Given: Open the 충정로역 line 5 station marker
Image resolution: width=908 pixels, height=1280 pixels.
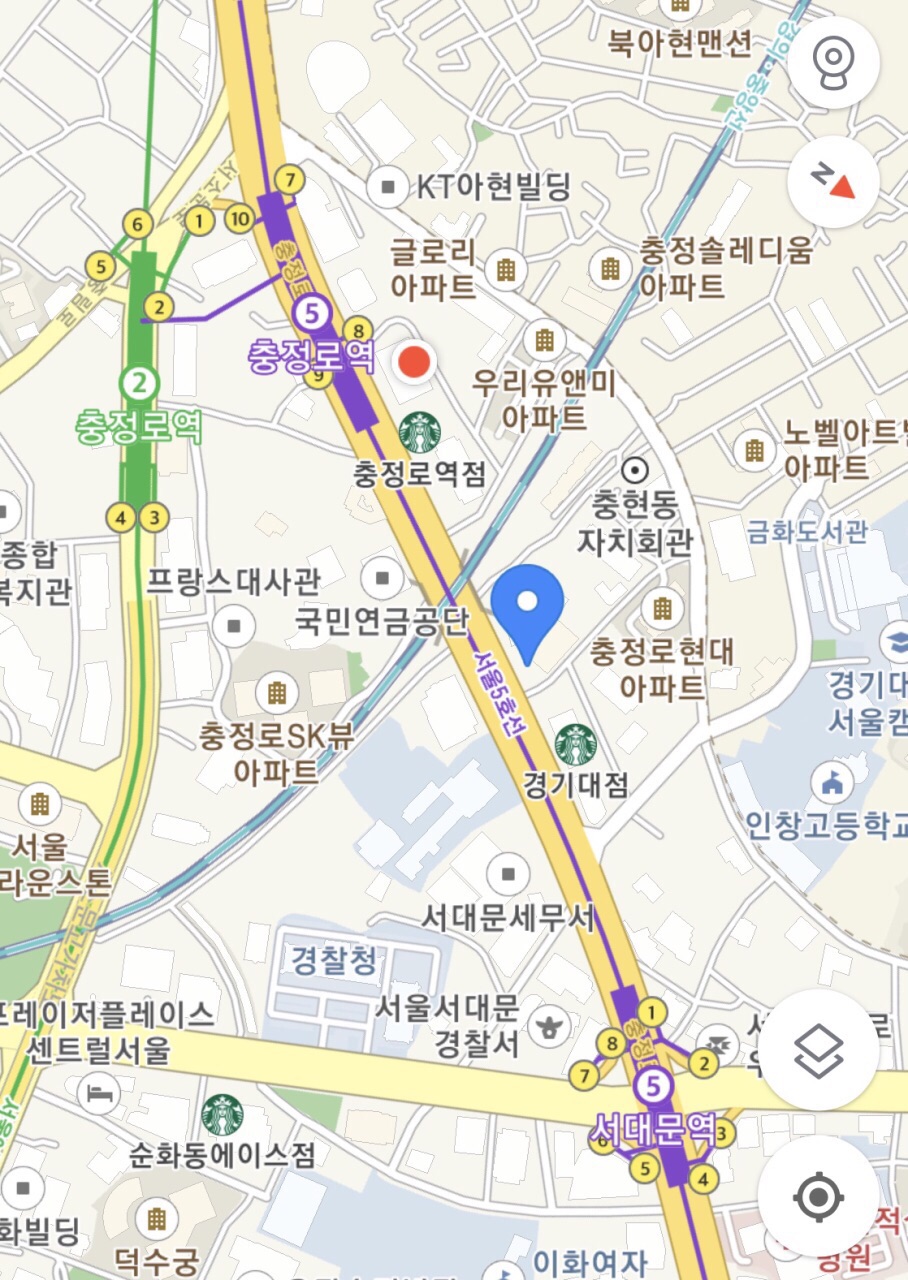Looking at the screenshot, I should pos(312,314).
